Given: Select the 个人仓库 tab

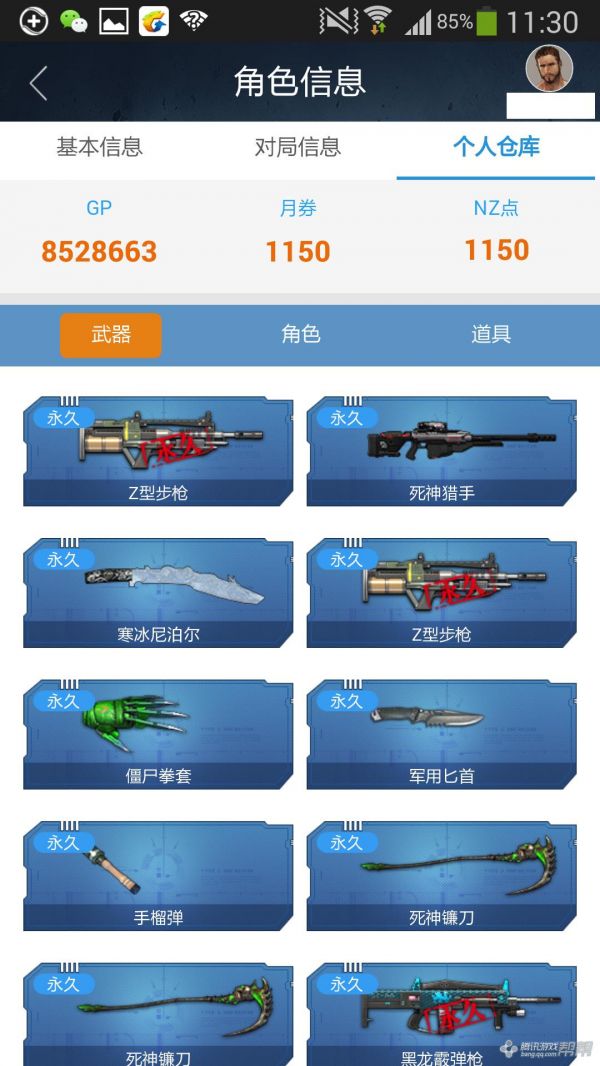Looking at the screenshot, I should pyautogui.click(x=496, y=147).
